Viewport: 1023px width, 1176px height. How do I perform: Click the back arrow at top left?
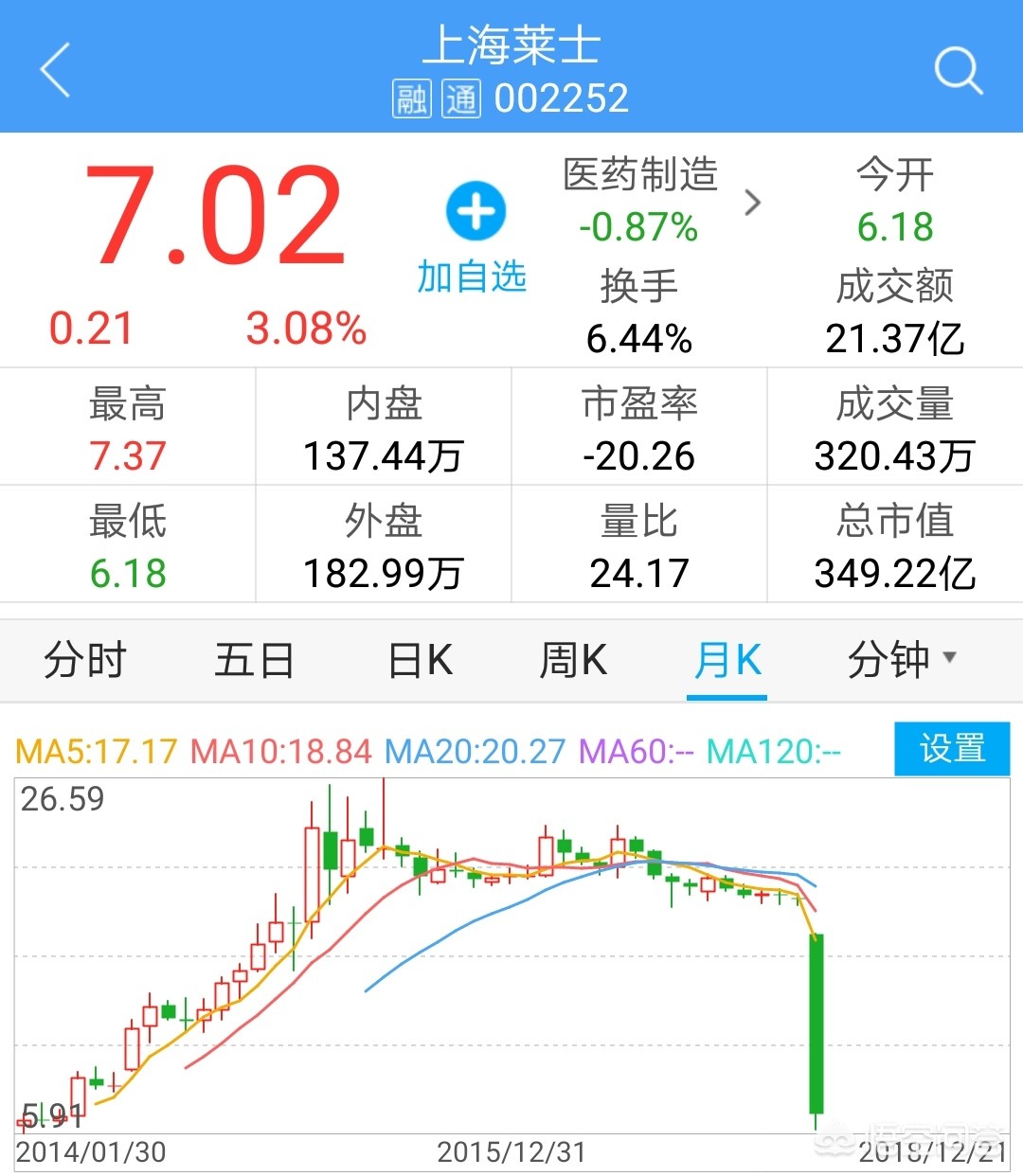[x=55, y=69]
